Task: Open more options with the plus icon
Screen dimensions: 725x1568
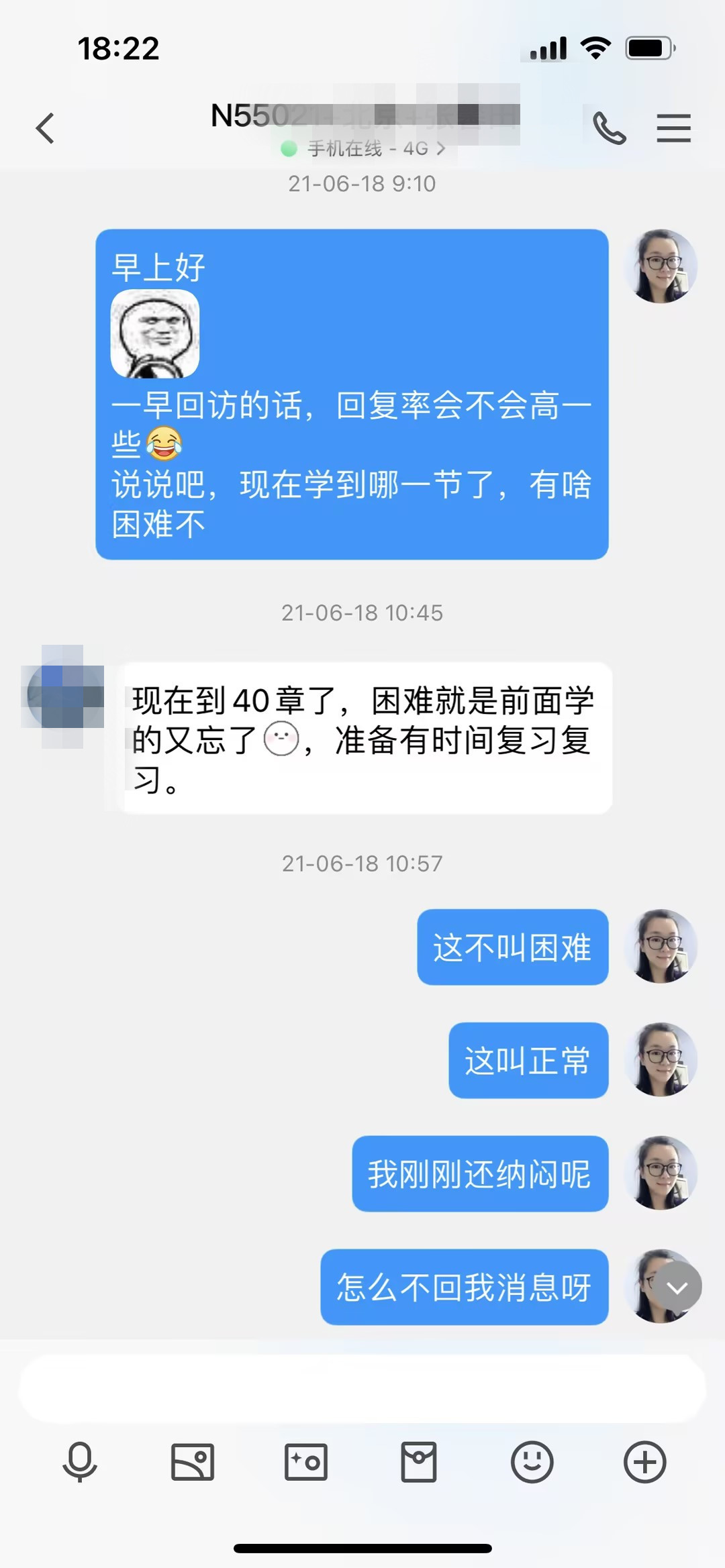Action: click(644, 1462)
